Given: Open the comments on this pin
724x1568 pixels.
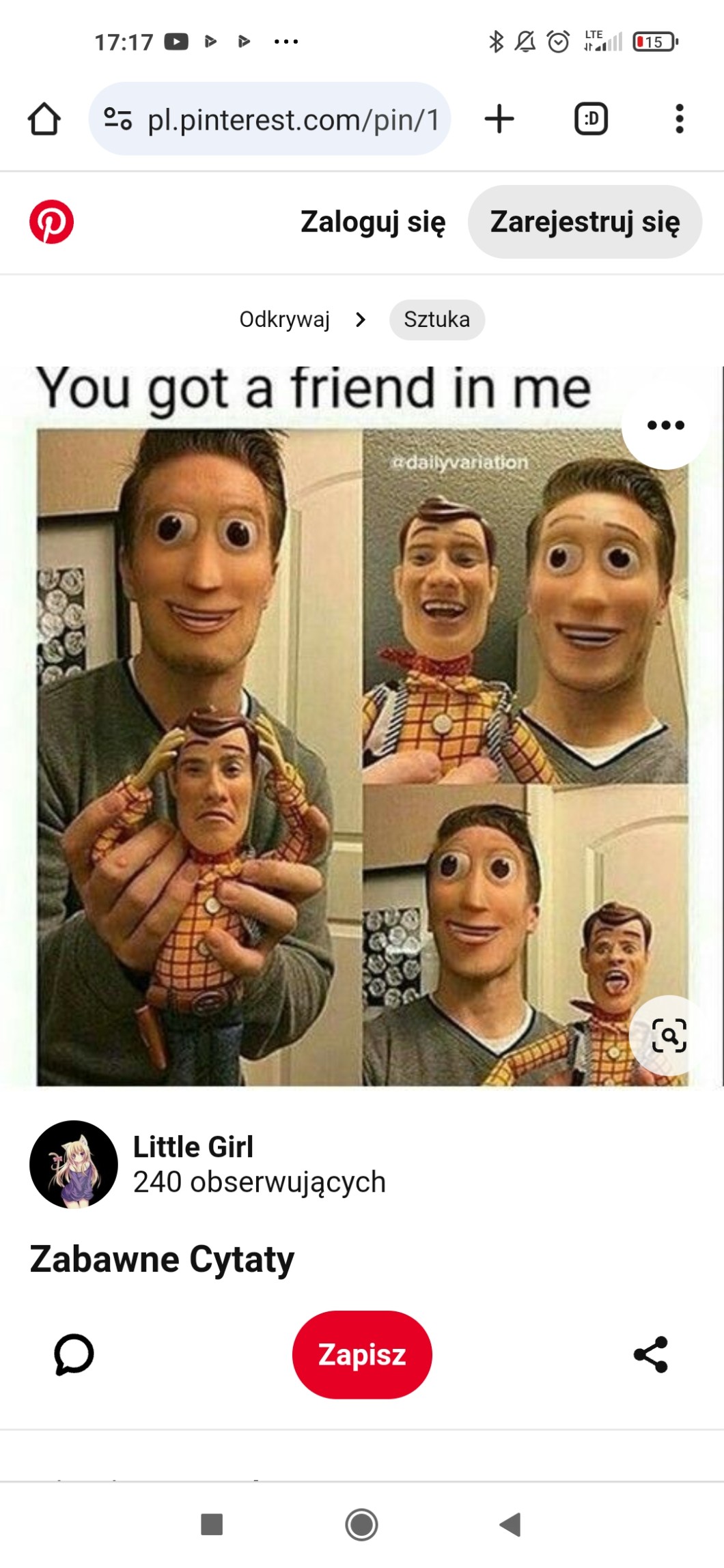Looking at the screenshot, I should pyautogui.click(x=74, y=1354).
